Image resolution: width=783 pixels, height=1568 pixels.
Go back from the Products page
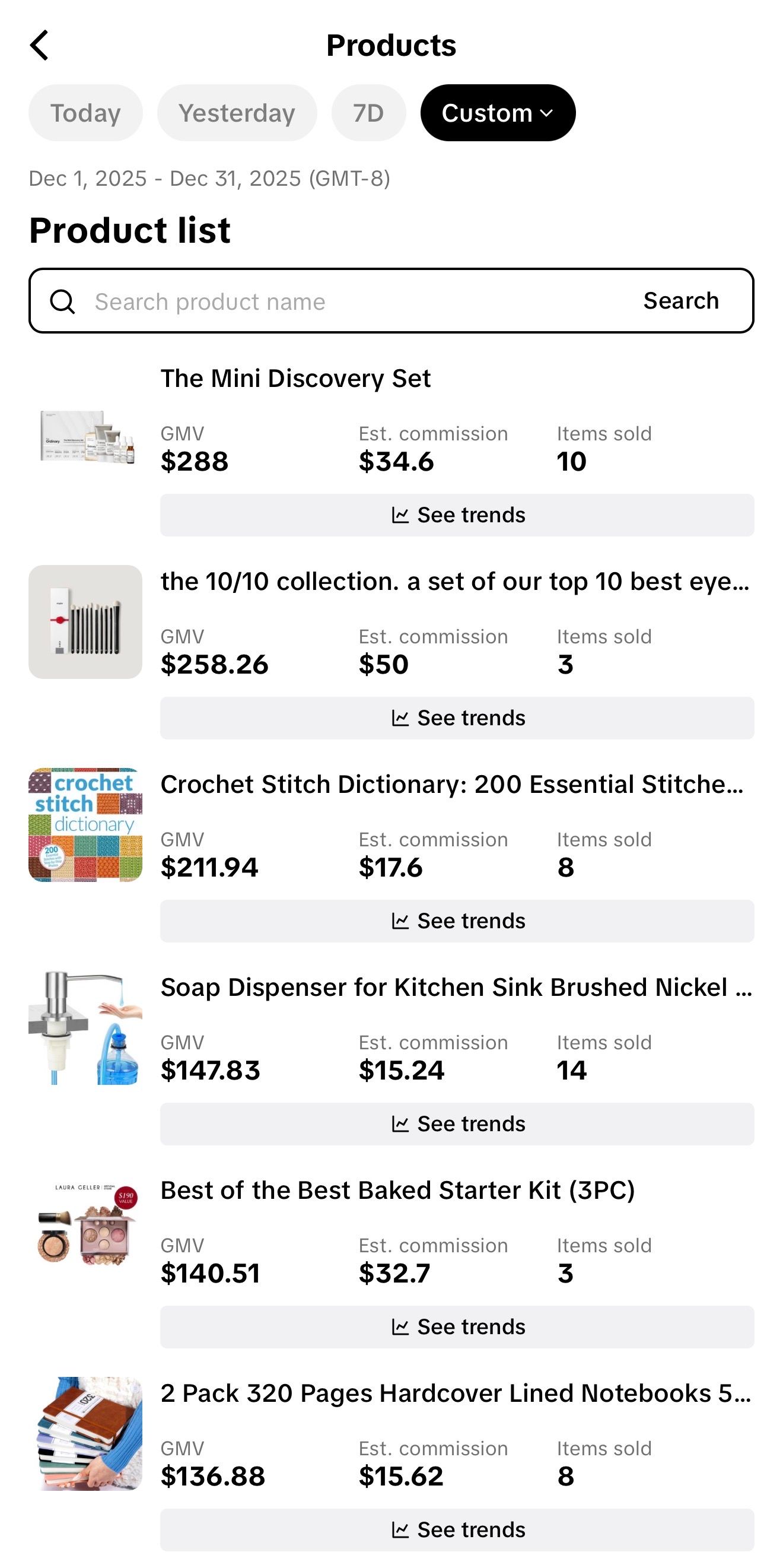click(x=40, y=46)
